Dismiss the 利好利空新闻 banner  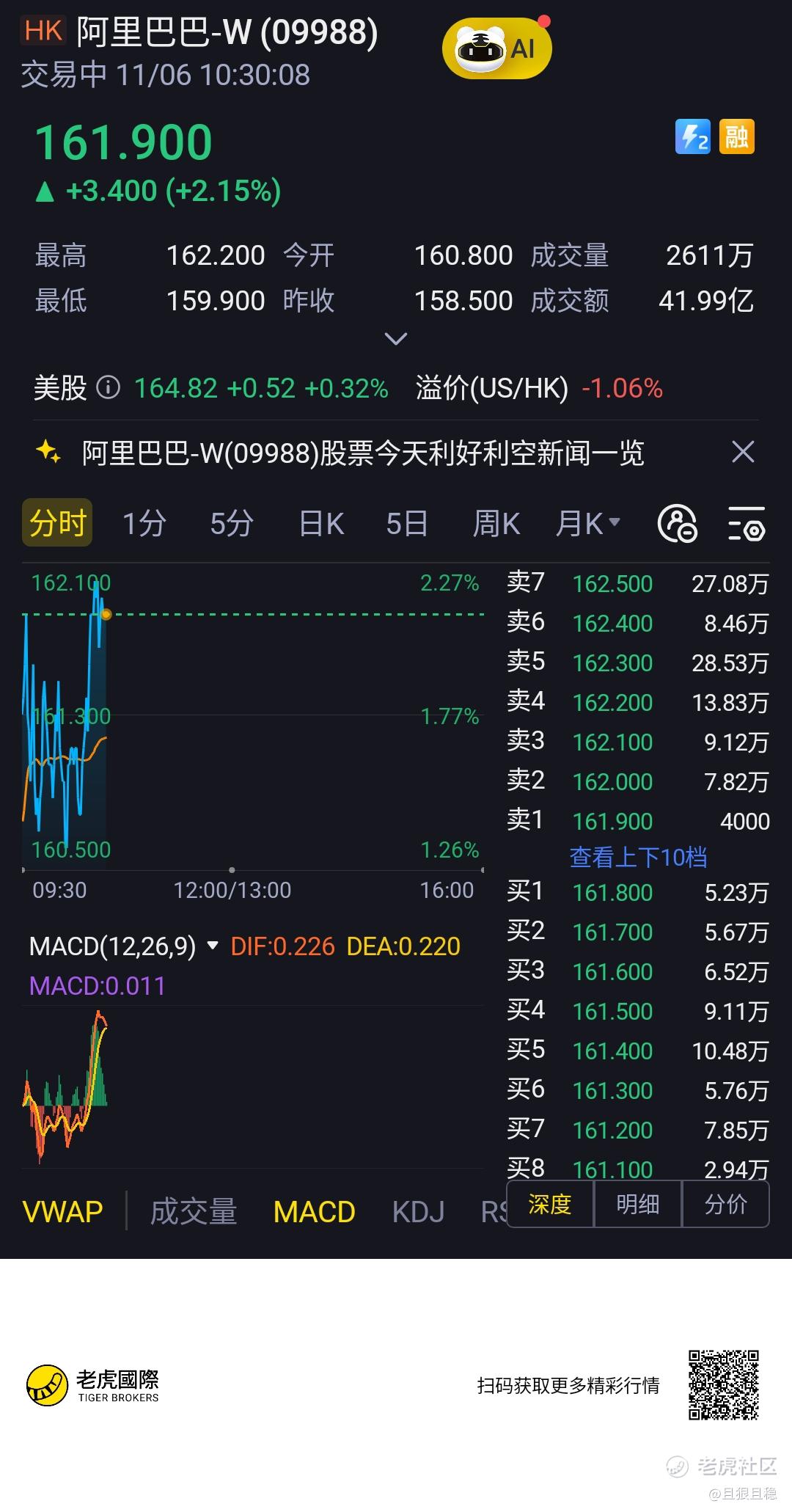point(743,452)
